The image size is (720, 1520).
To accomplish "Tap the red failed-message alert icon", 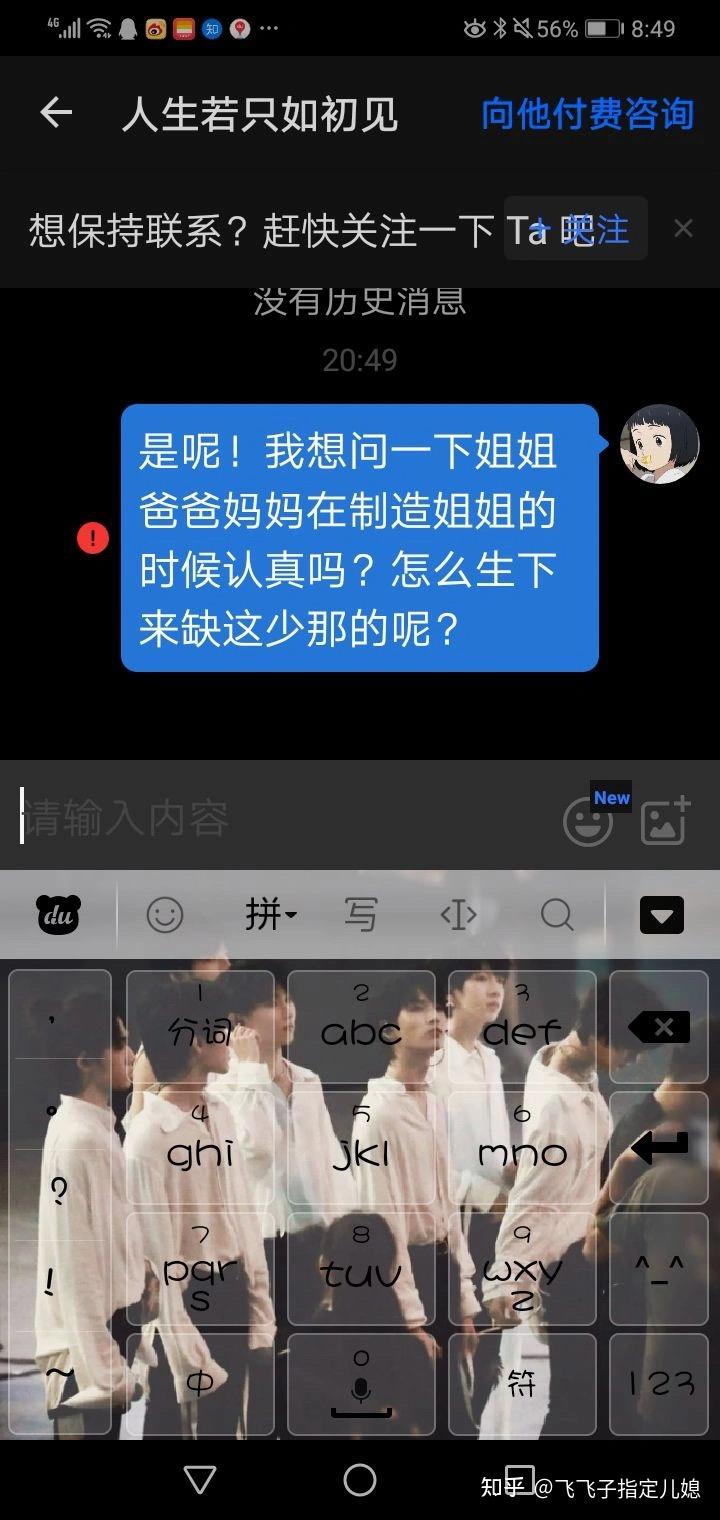I will click(93, 539).
